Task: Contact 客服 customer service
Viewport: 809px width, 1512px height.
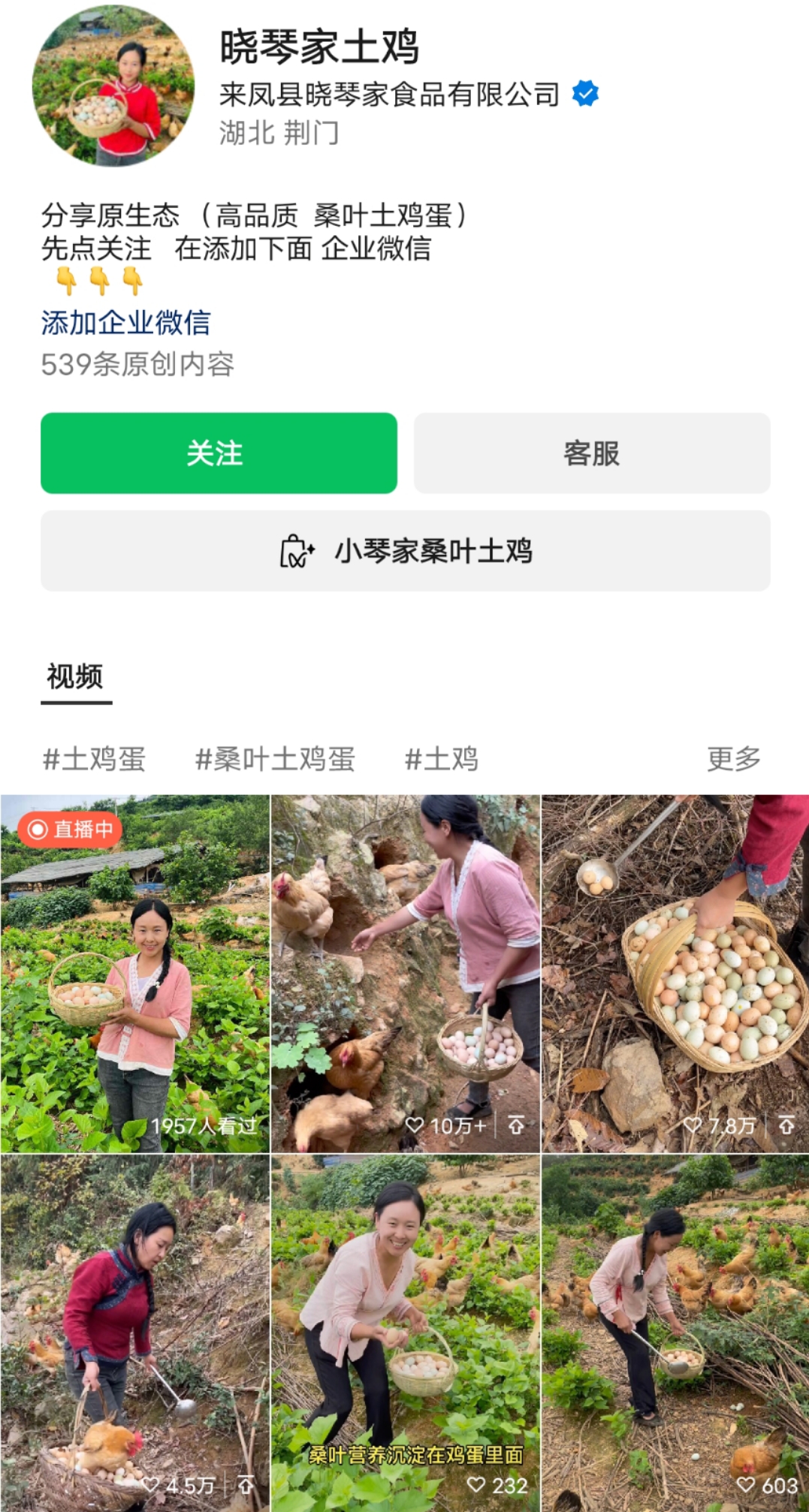Action: [x=592, y=453]
